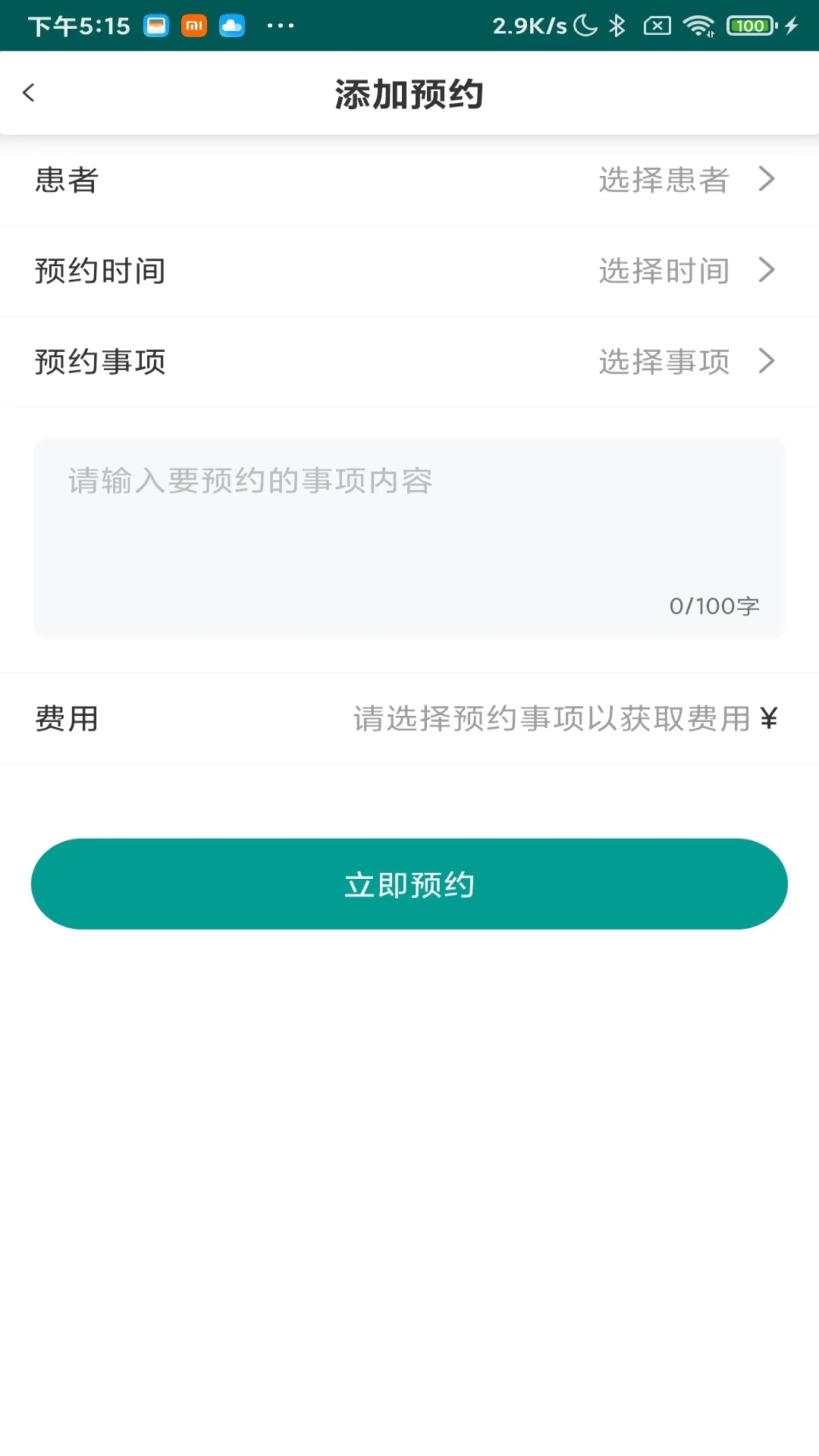The width and height of the screenshot is (819, 1456).
Task: Go back from the 添加预约 page
Action: (29, 93)
